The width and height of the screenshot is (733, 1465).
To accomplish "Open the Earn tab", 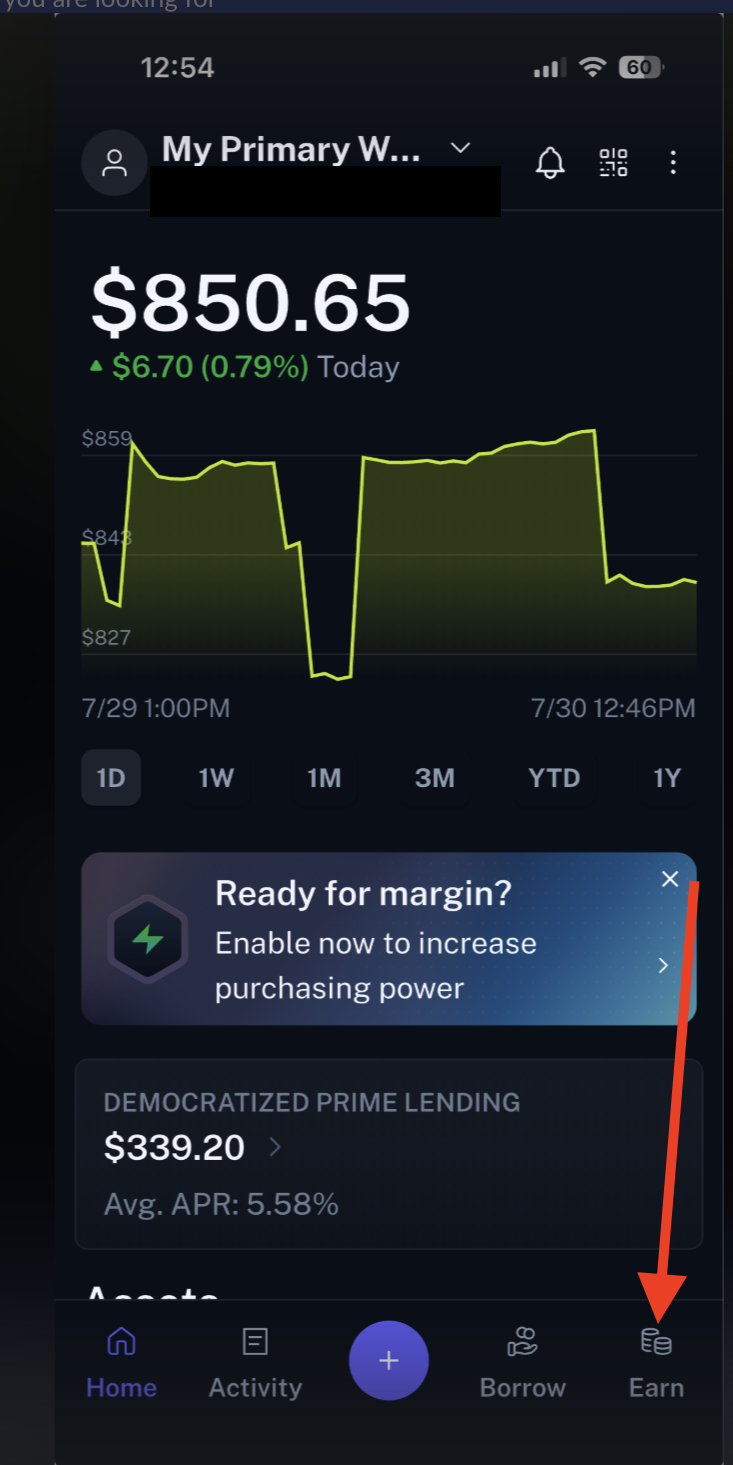I will coord(657,1363).
